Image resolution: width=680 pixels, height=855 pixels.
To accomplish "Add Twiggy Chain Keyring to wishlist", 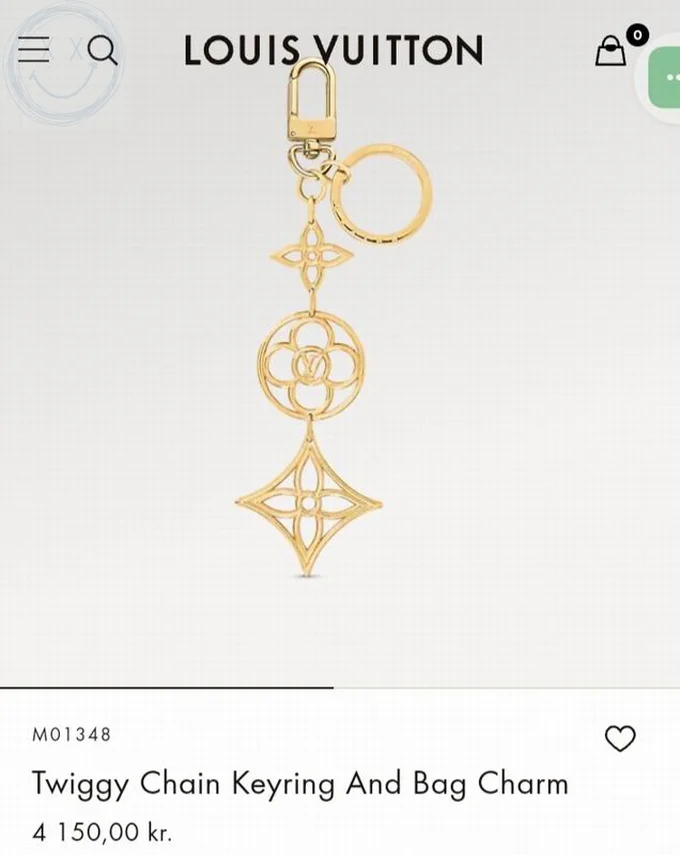I will click(620, 739).
